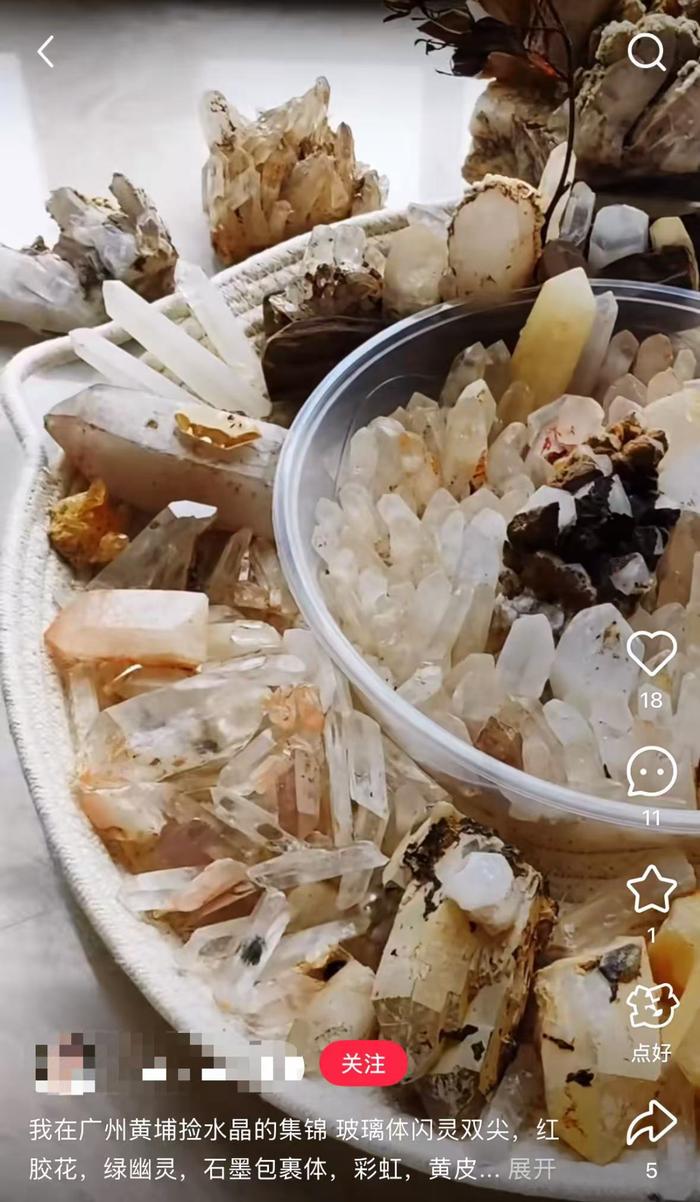Expand the caption with 展开
The image size is (700, 1202).
pyautogui.click(x=531, y=1169)
